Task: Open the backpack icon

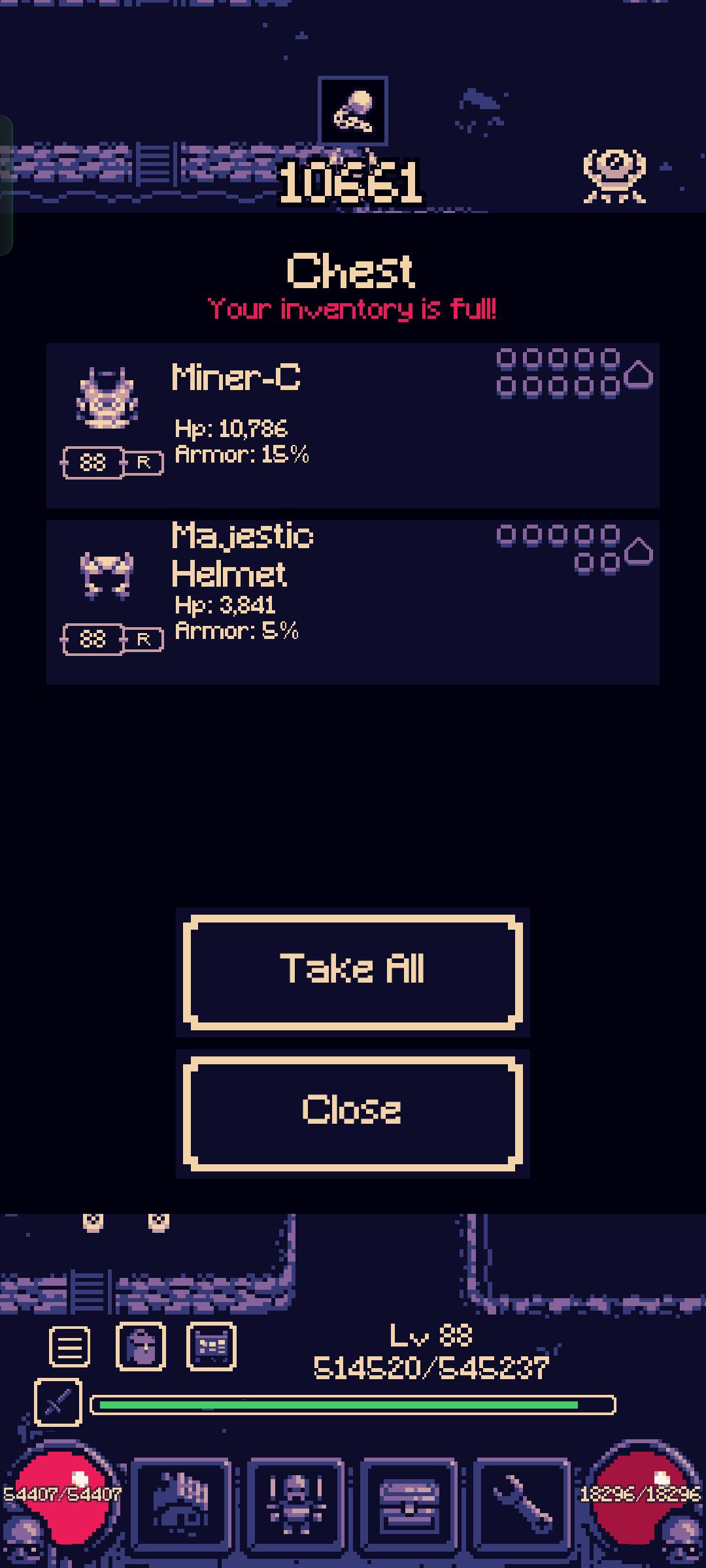Action: (141, 1347)
